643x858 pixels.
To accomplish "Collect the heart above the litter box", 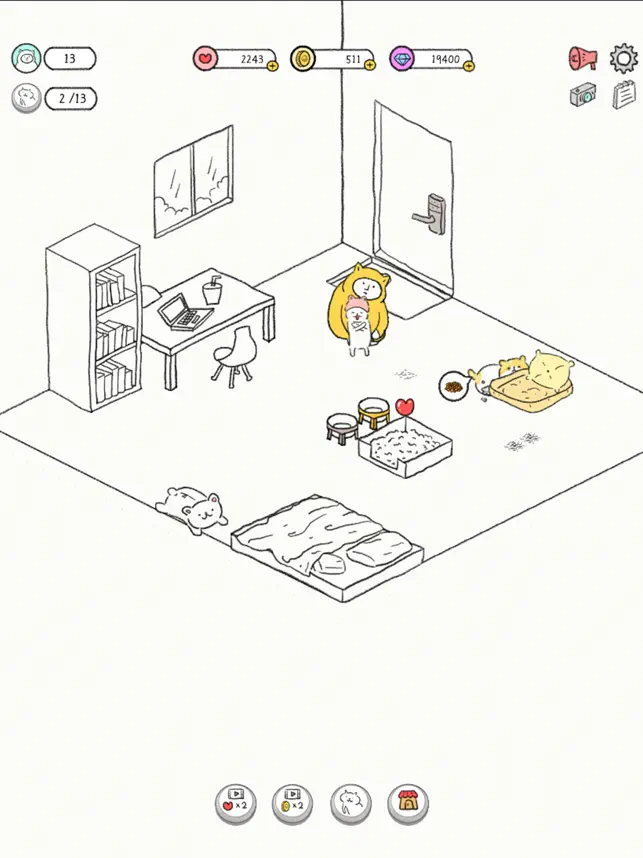I will pyautogui.click(x=404, y=407).
